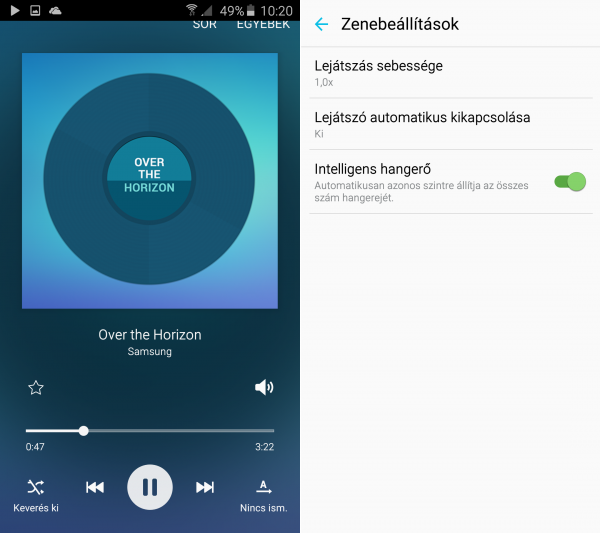Open Lejátszó automatikus kikapcsolása setting
600x533 pixels.
point(450,124)
